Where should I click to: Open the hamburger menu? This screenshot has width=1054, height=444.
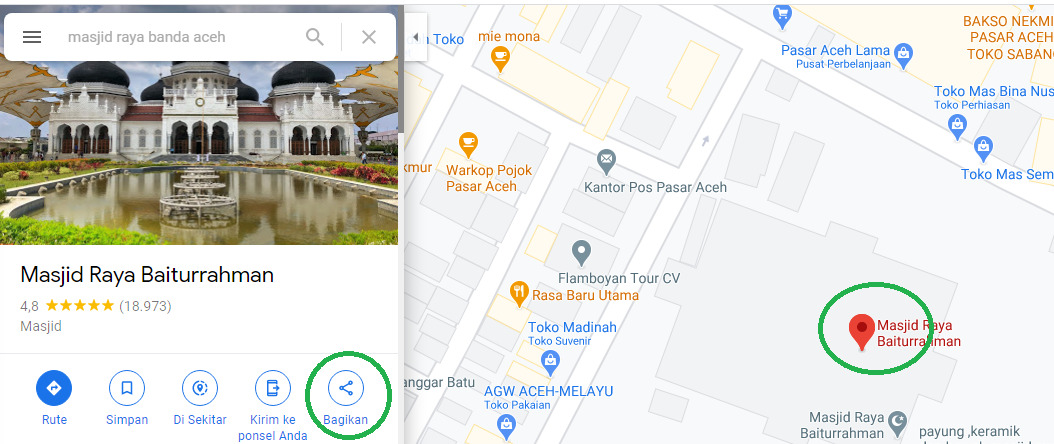click(x=32, y=37)
